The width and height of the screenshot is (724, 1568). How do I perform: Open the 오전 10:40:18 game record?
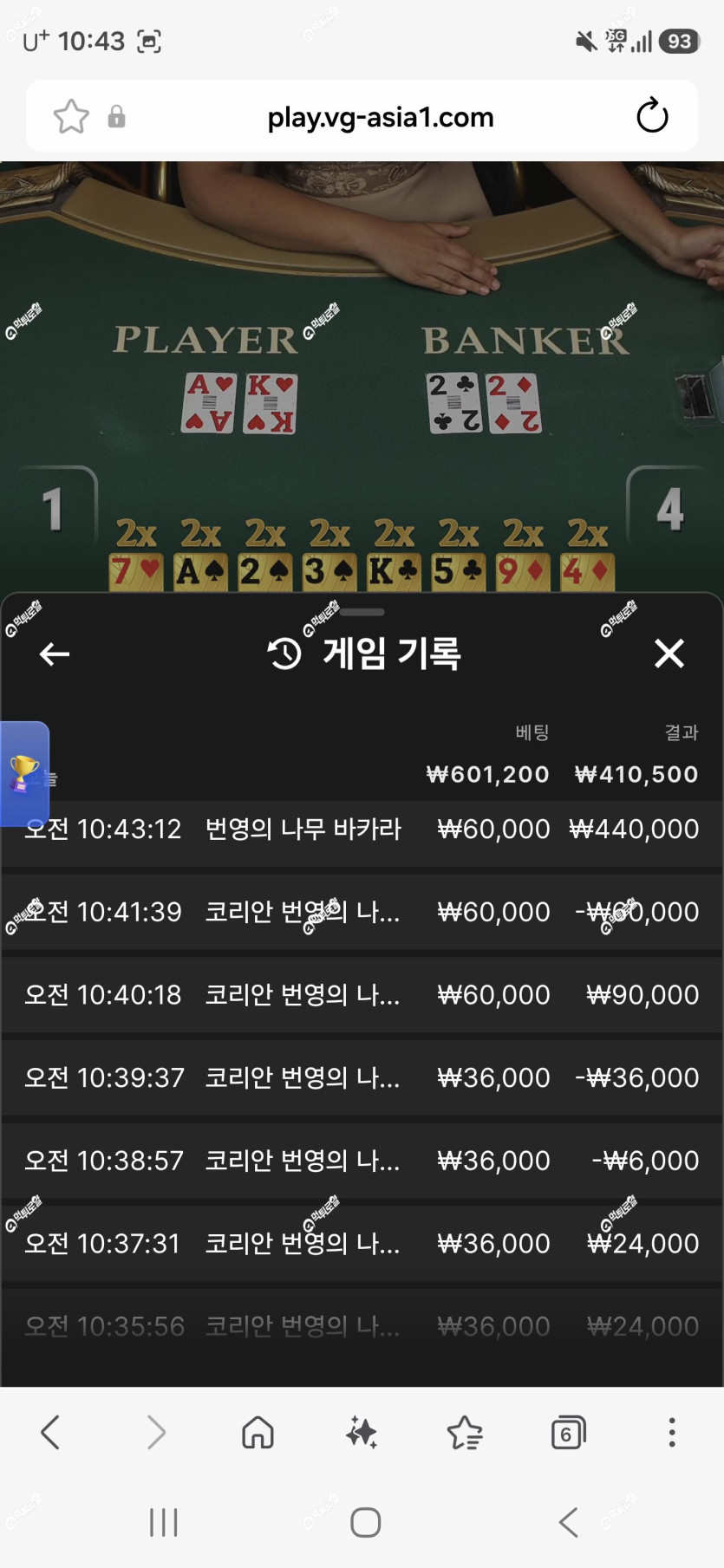(x=362, y=995)
